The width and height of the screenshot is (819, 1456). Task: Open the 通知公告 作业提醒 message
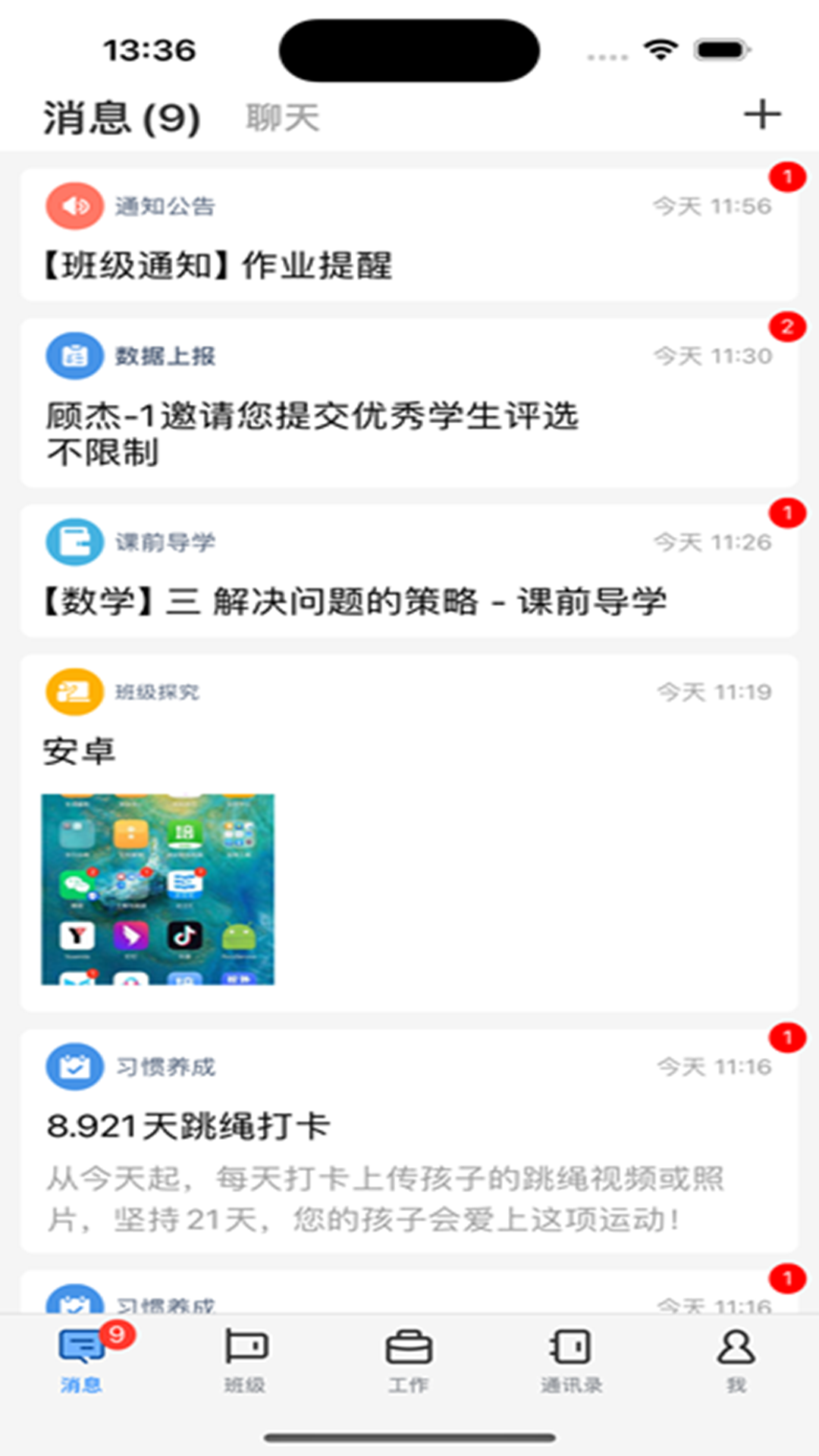pyautogui.click(x=409, y=237)
